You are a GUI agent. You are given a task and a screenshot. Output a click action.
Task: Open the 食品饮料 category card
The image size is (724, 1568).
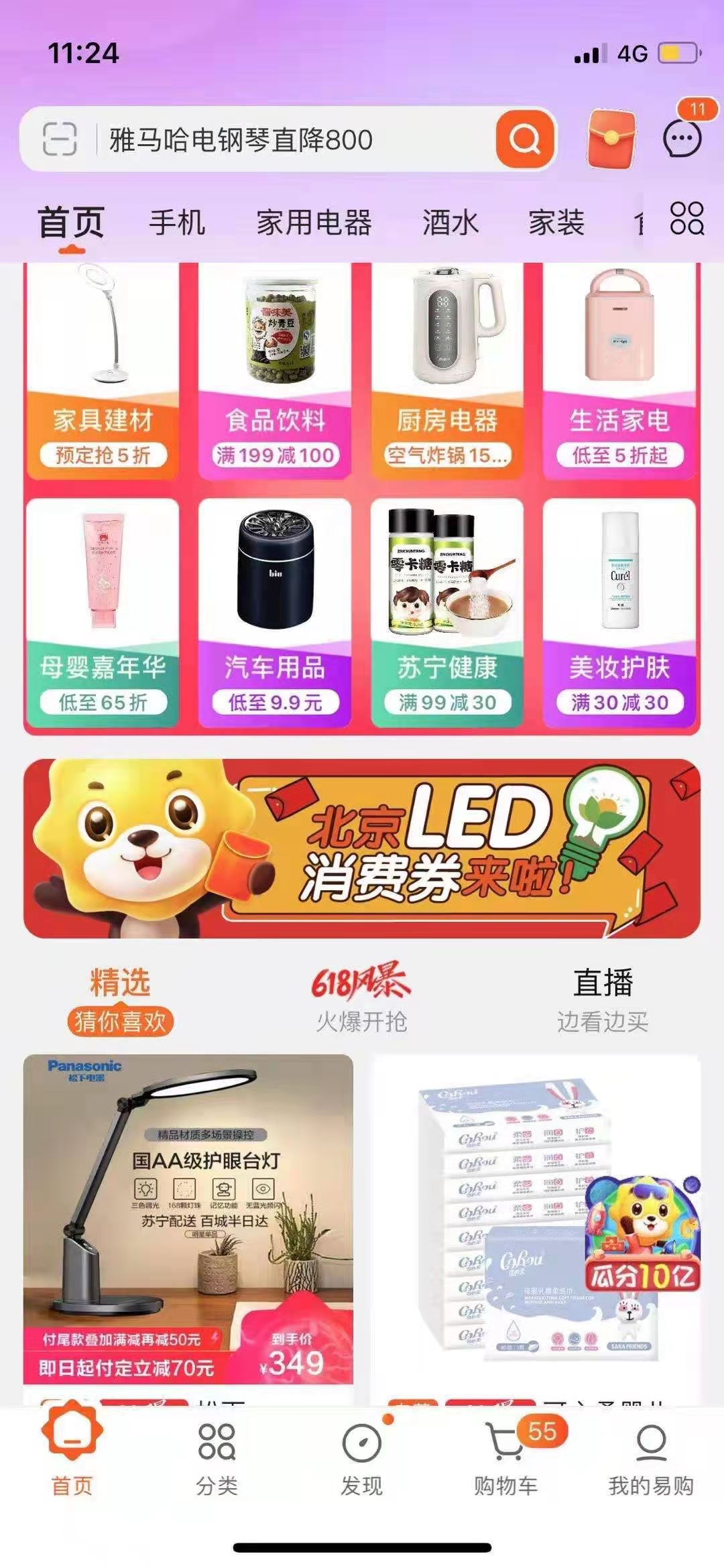pyautogui.click(x=275, y=371)
